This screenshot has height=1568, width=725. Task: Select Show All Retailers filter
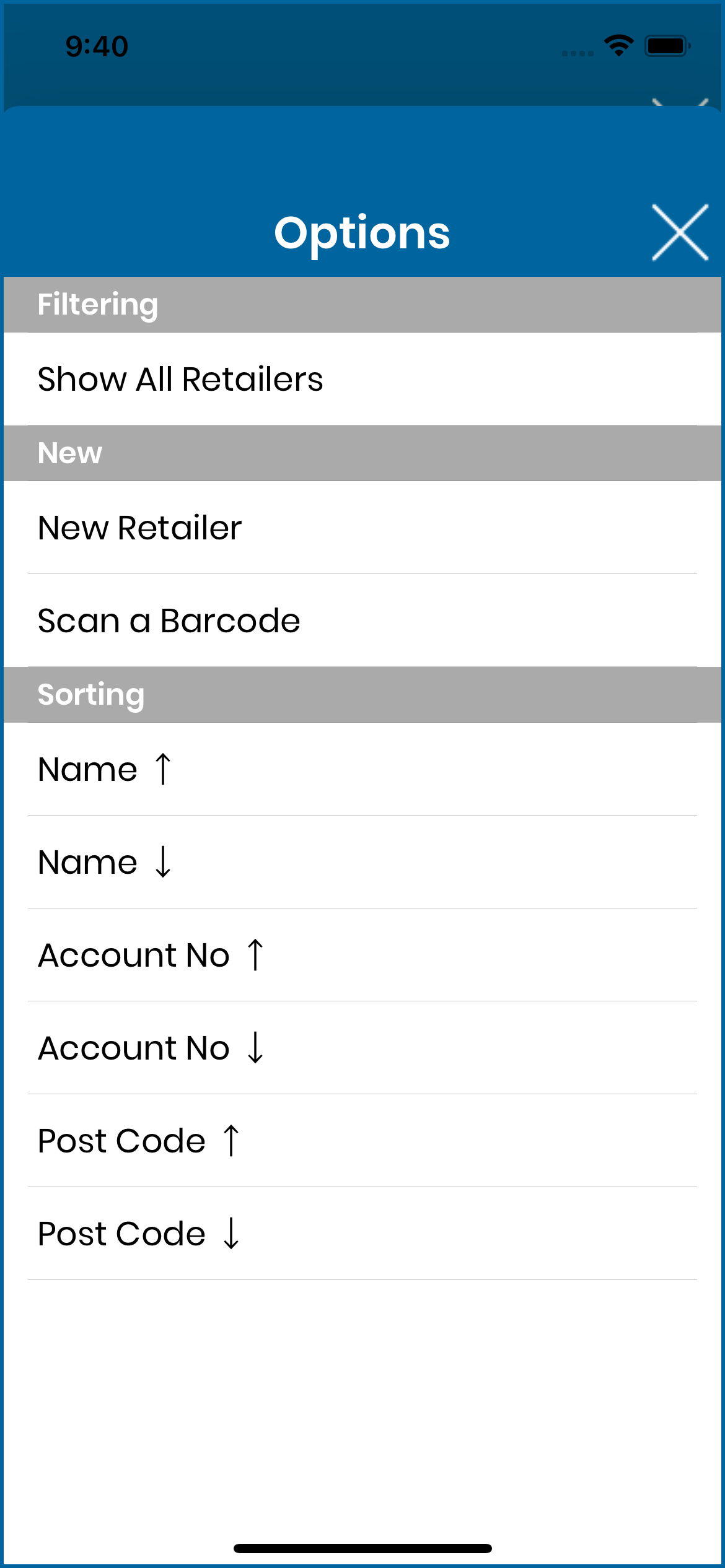[x=362, y=379]
